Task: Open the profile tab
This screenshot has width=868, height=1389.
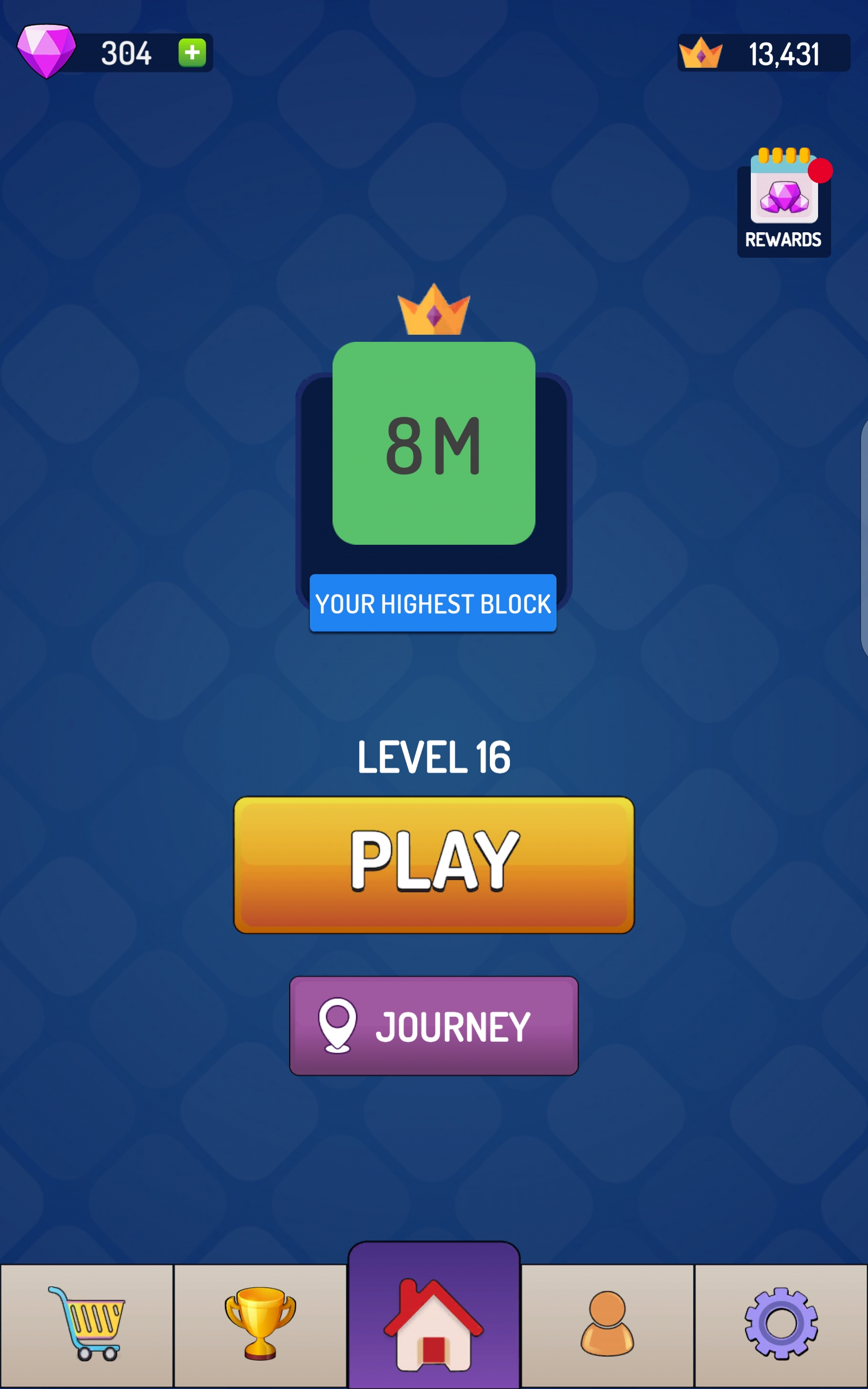Action: 608,1326
